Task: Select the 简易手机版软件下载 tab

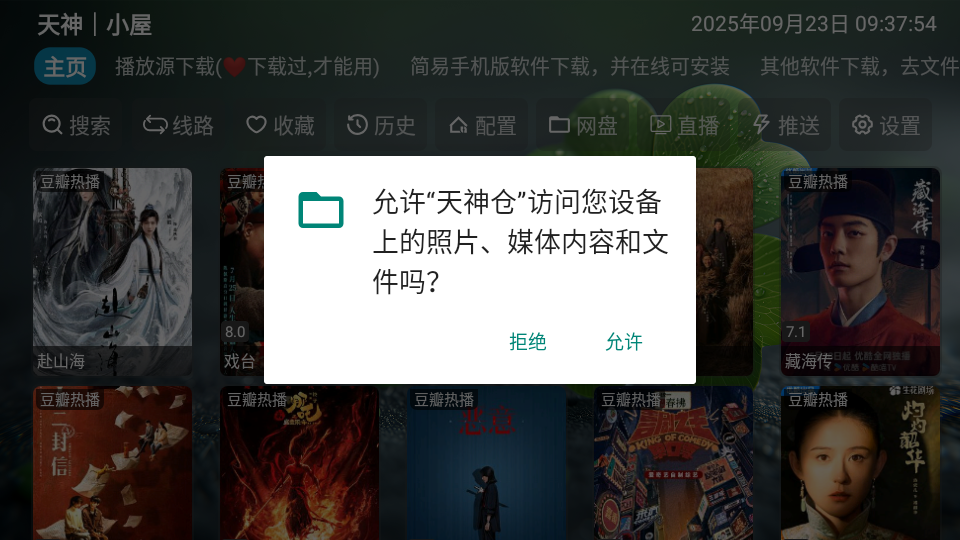Action: point(570,67)
